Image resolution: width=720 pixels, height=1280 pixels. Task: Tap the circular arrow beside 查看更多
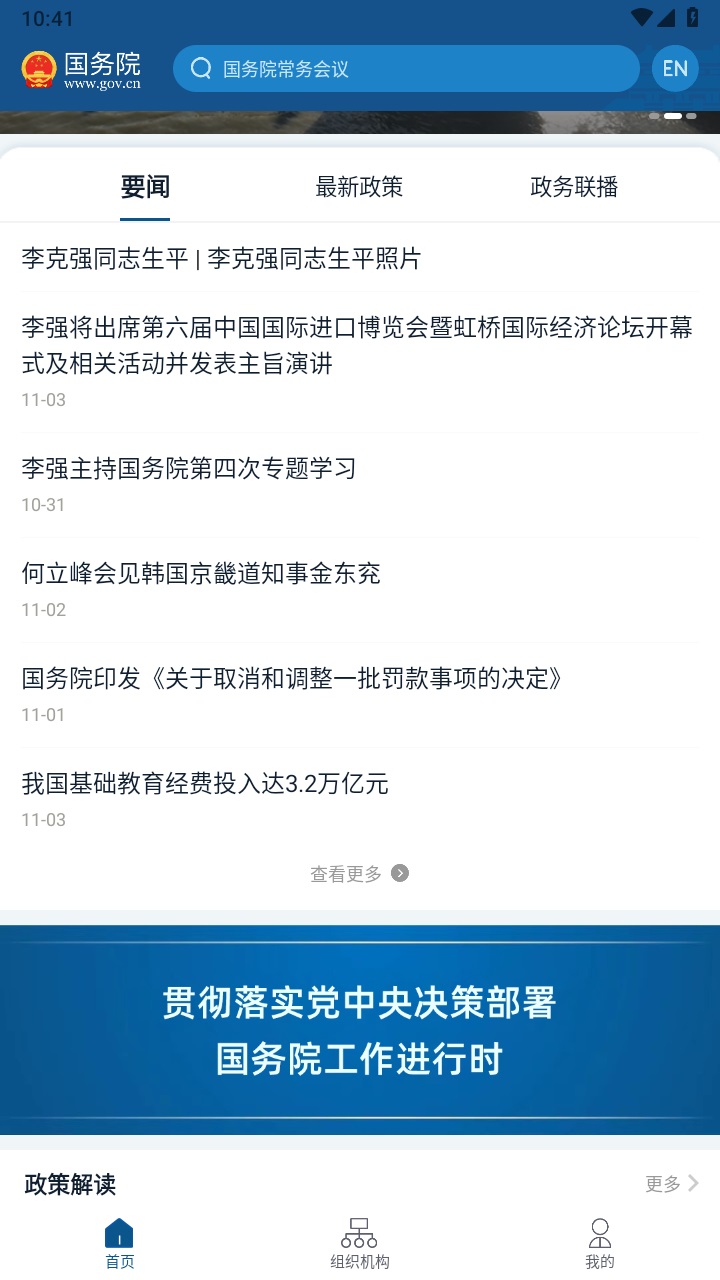pyautogui.click(x=400, y=872)
